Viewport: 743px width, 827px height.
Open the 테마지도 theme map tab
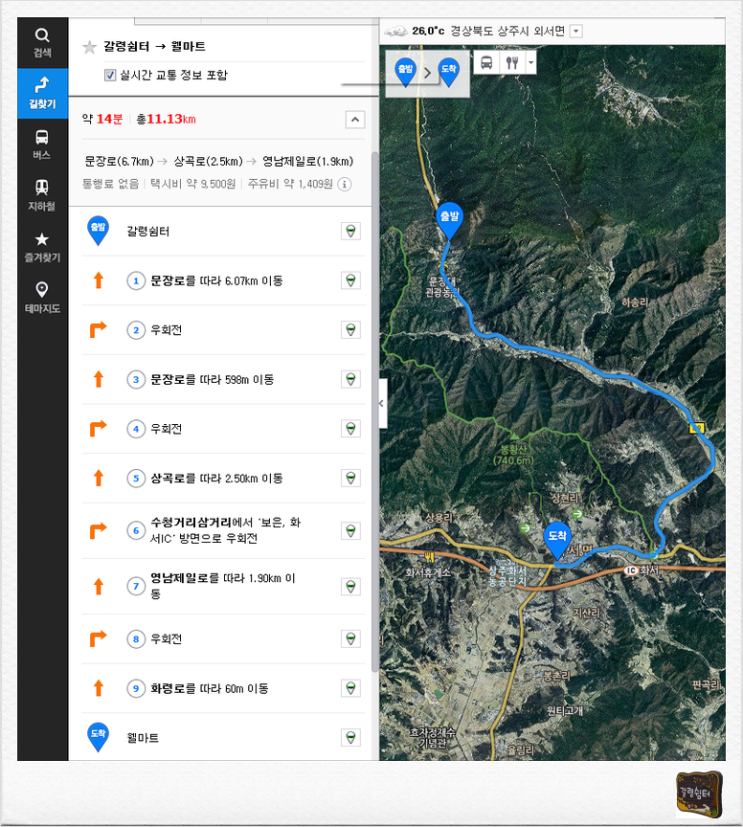coord(42,297)
